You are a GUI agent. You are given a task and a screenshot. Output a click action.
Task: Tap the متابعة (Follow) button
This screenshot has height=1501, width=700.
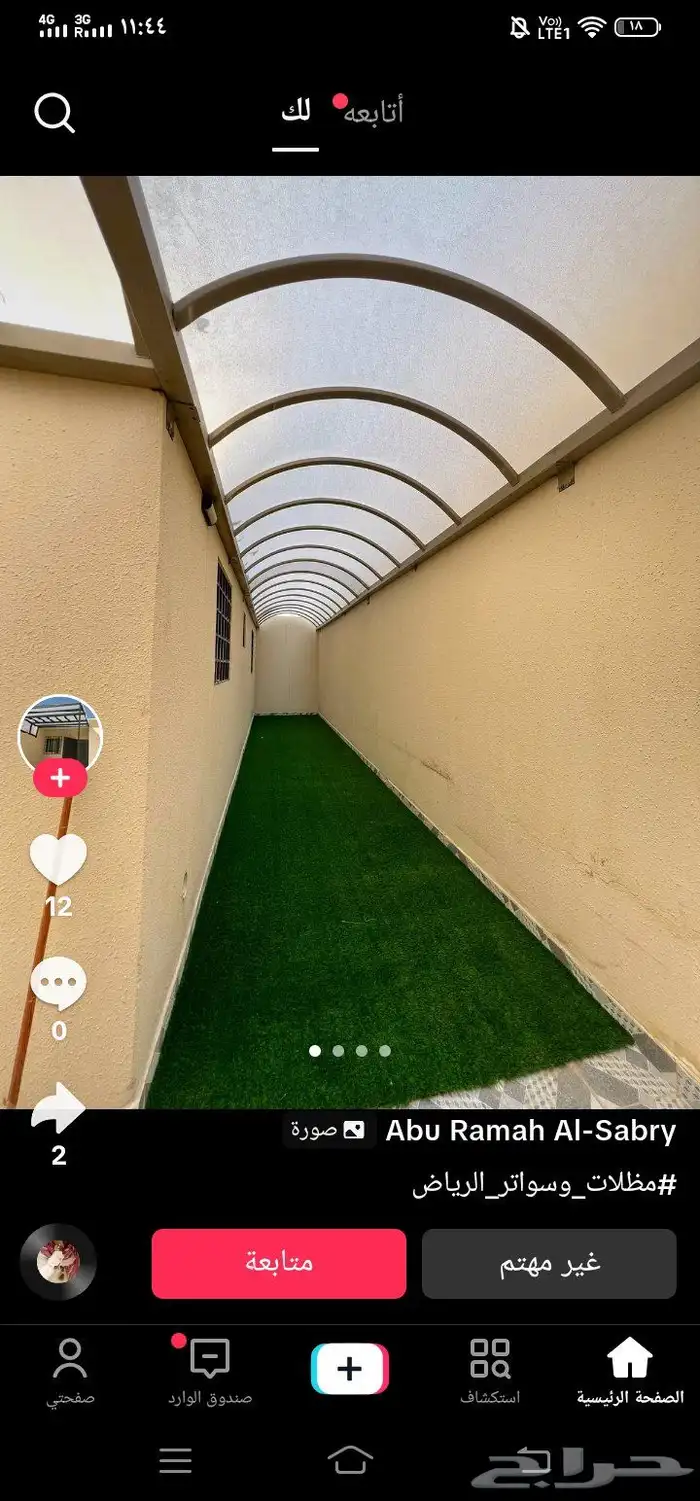click(x=279, y=1263)
